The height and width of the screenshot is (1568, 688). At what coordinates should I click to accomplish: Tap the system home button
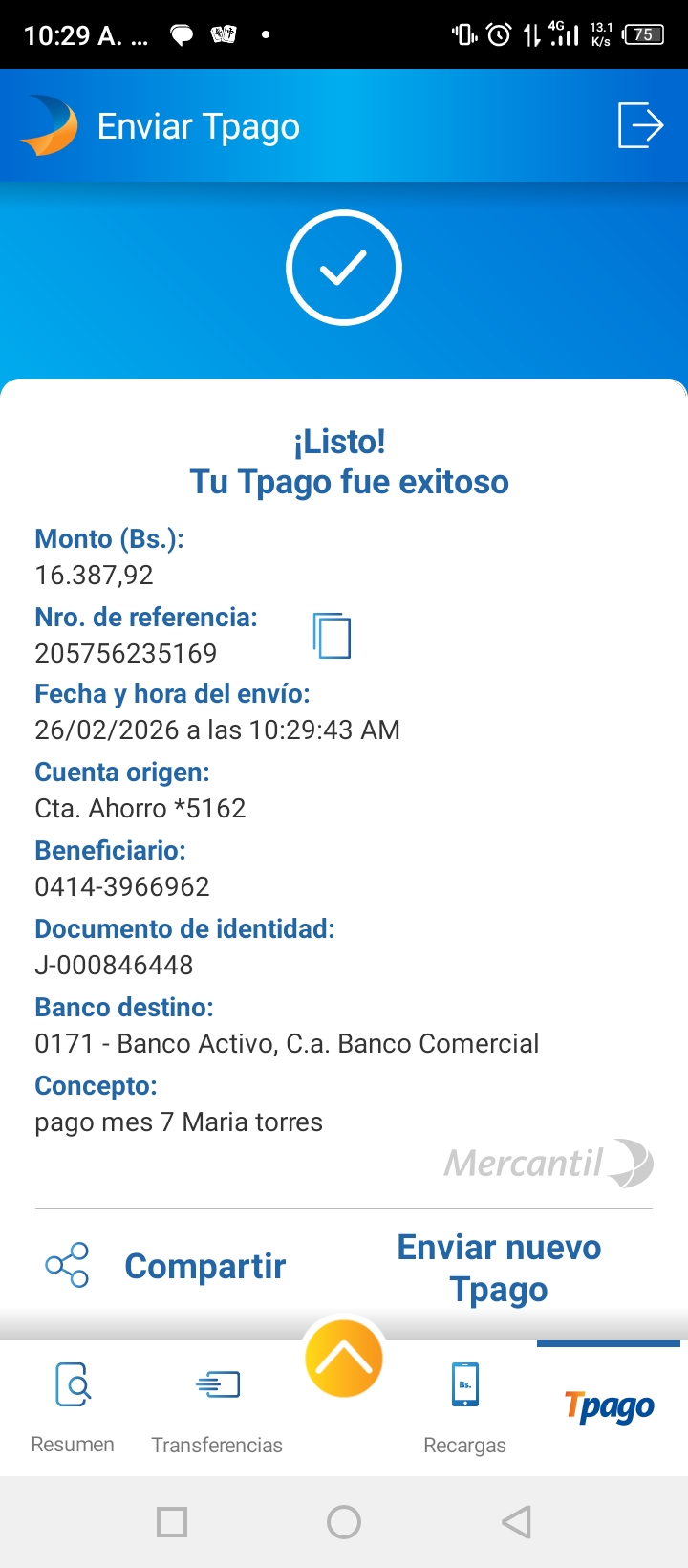click(344, 1521)
